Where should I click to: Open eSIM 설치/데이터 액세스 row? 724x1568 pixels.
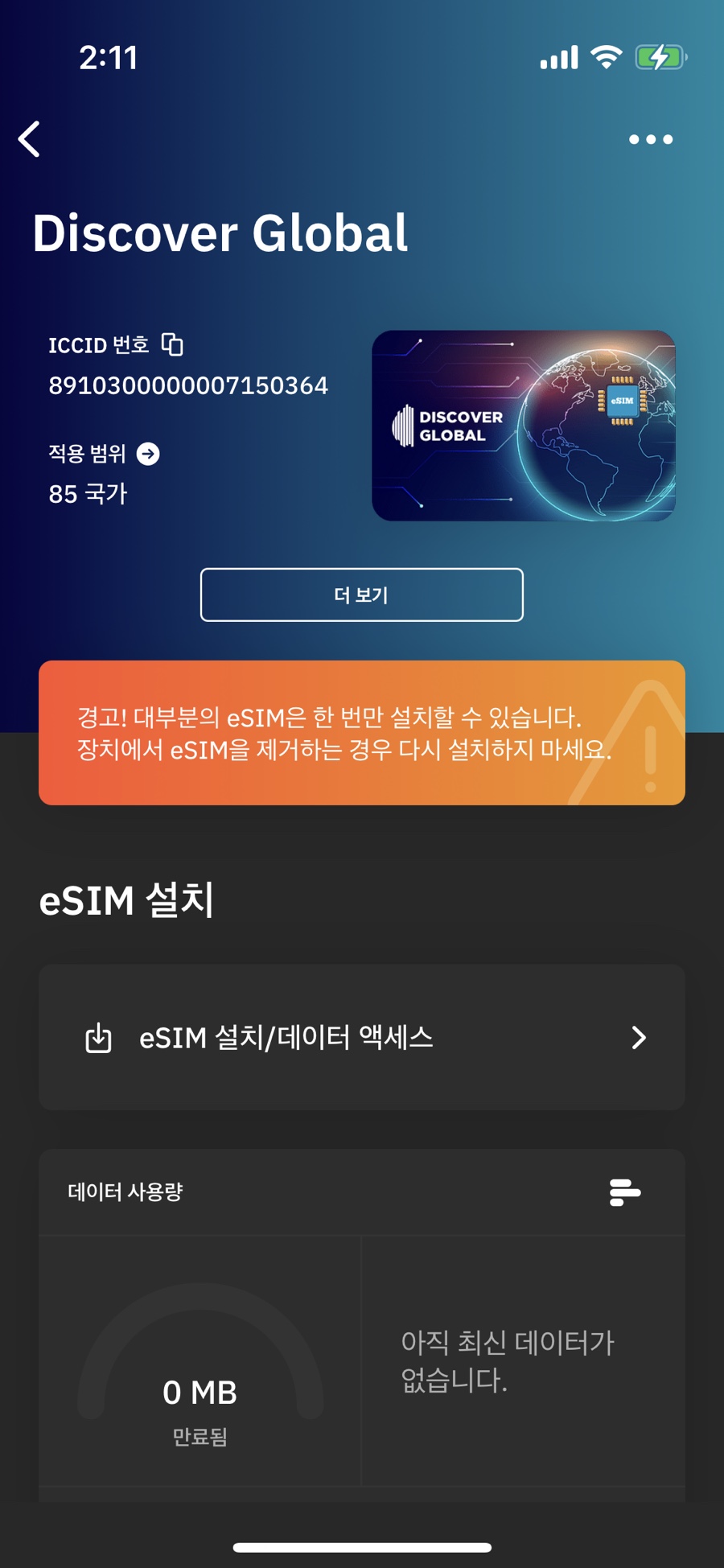[x=362, y=1037]
